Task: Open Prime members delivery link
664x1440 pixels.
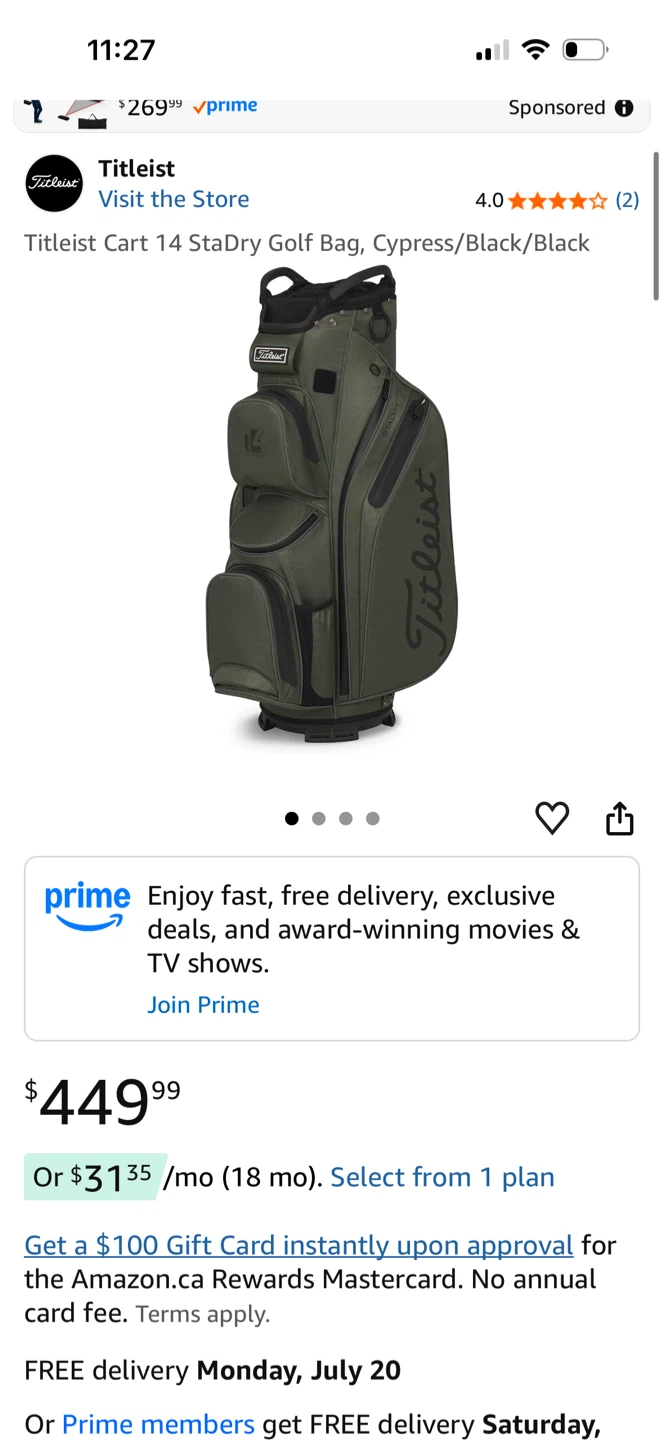Action: (159, 1424)
